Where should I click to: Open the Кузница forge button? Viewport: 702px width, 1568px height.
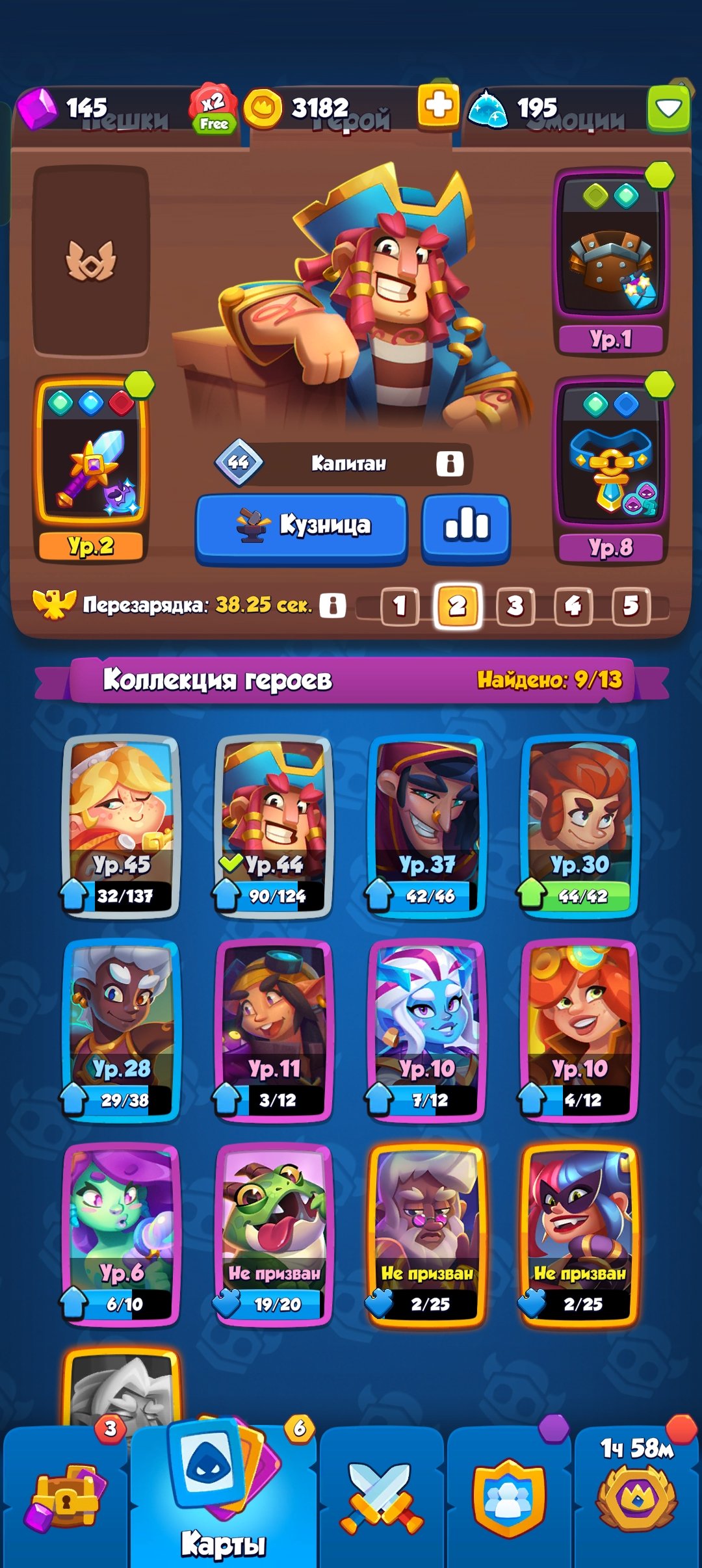coord(301,525)
